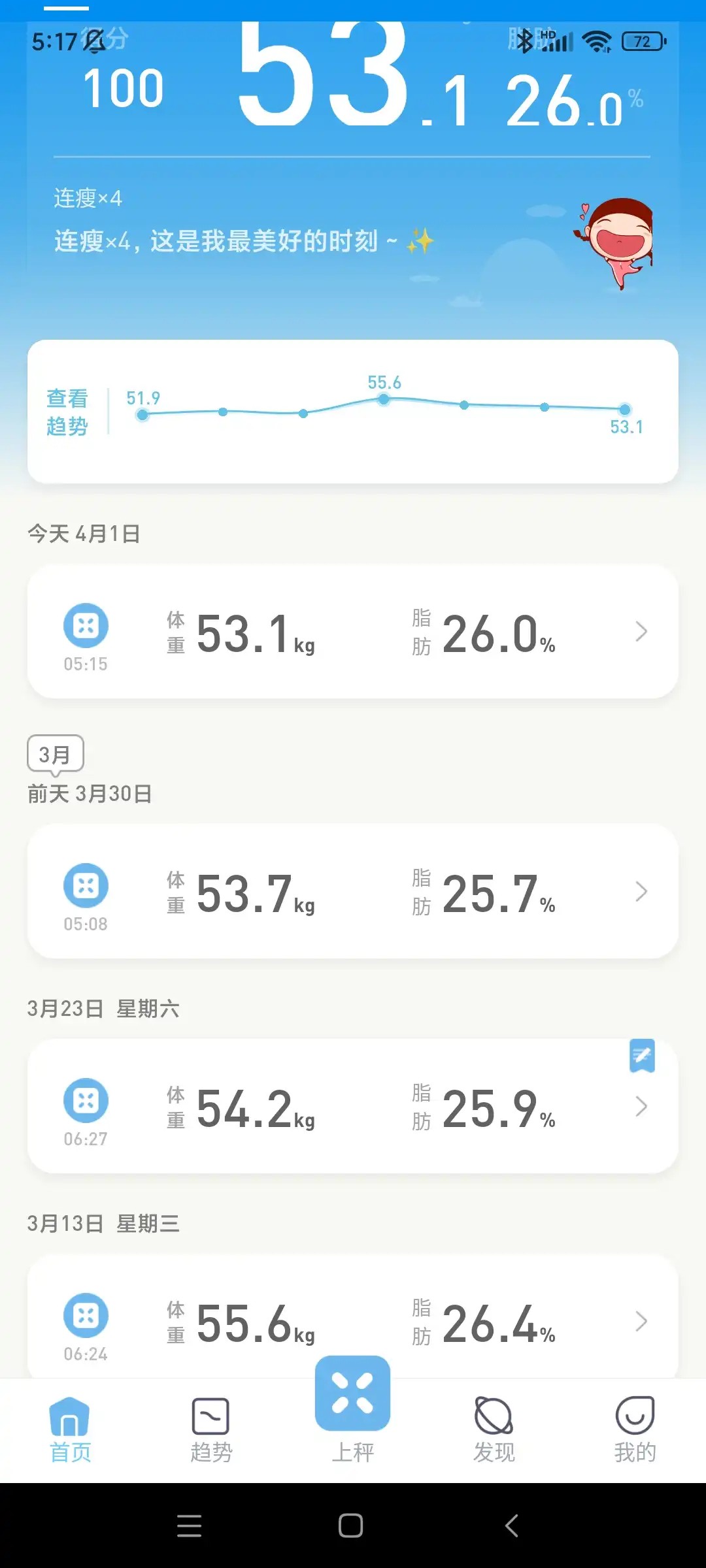
Task: Tap the note icon on the 3月23日 record
Action: coord(642,1055)
